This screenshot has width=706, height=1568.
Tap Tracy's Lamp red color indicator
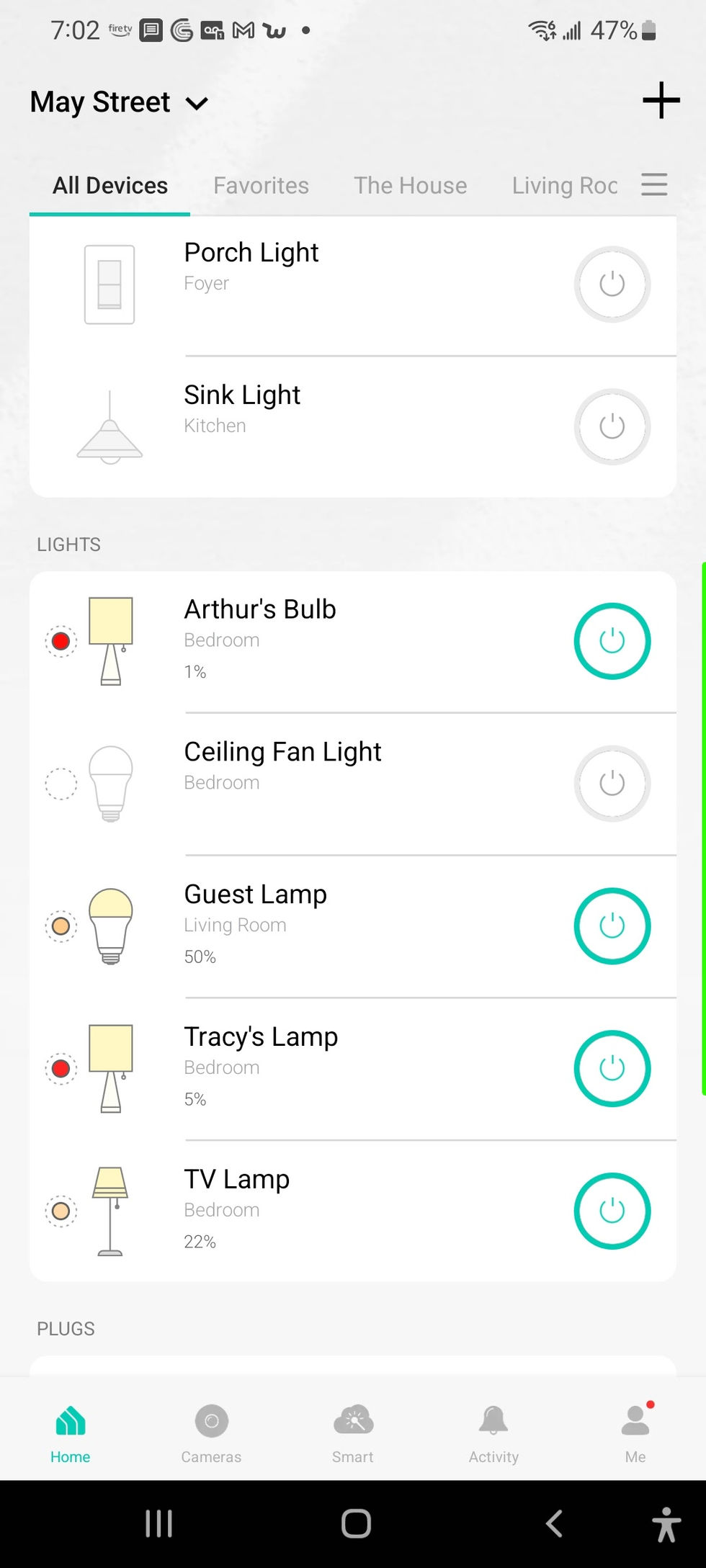tap(61, 1068)
